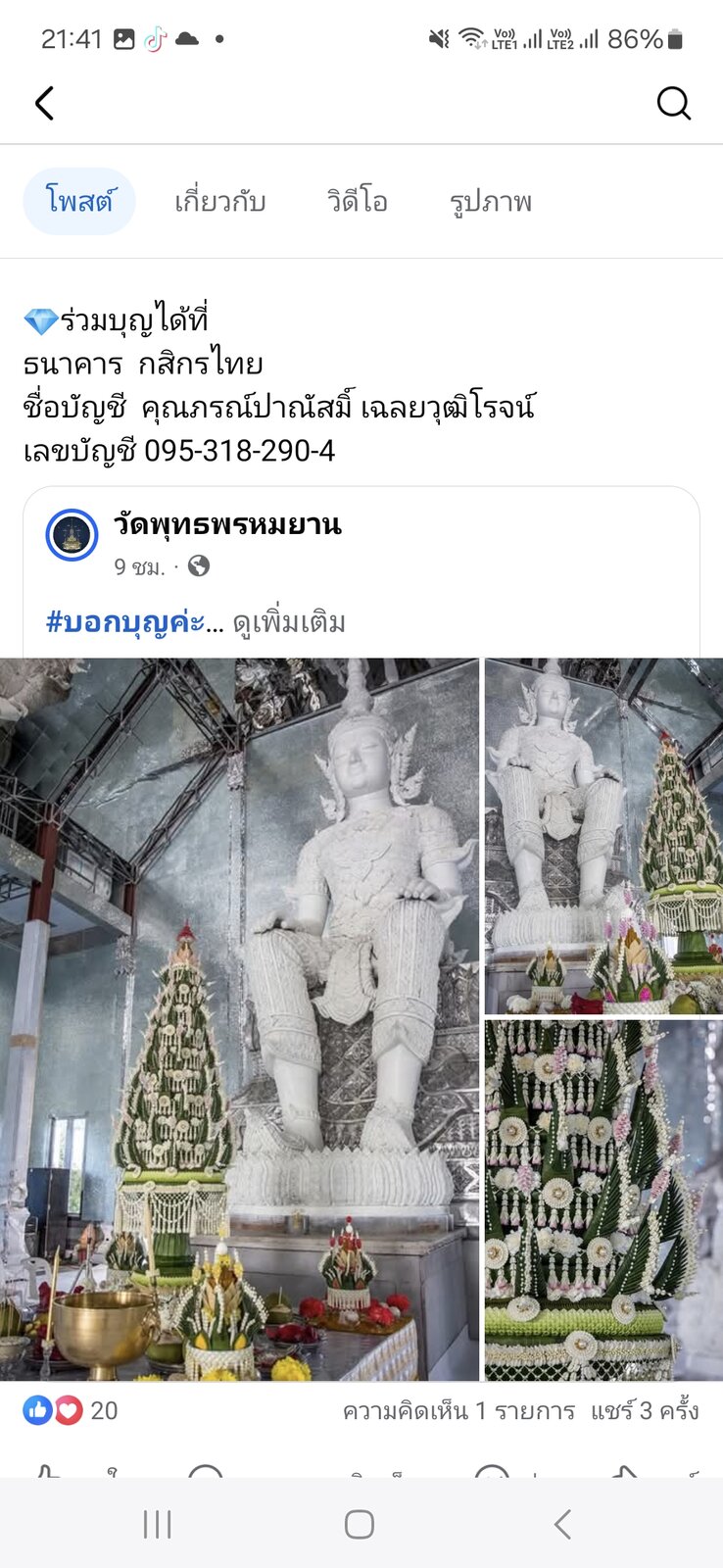Tap the วัดพุทธพรหมยาน profile picture

pyautogui.click(x=72, y=535)
